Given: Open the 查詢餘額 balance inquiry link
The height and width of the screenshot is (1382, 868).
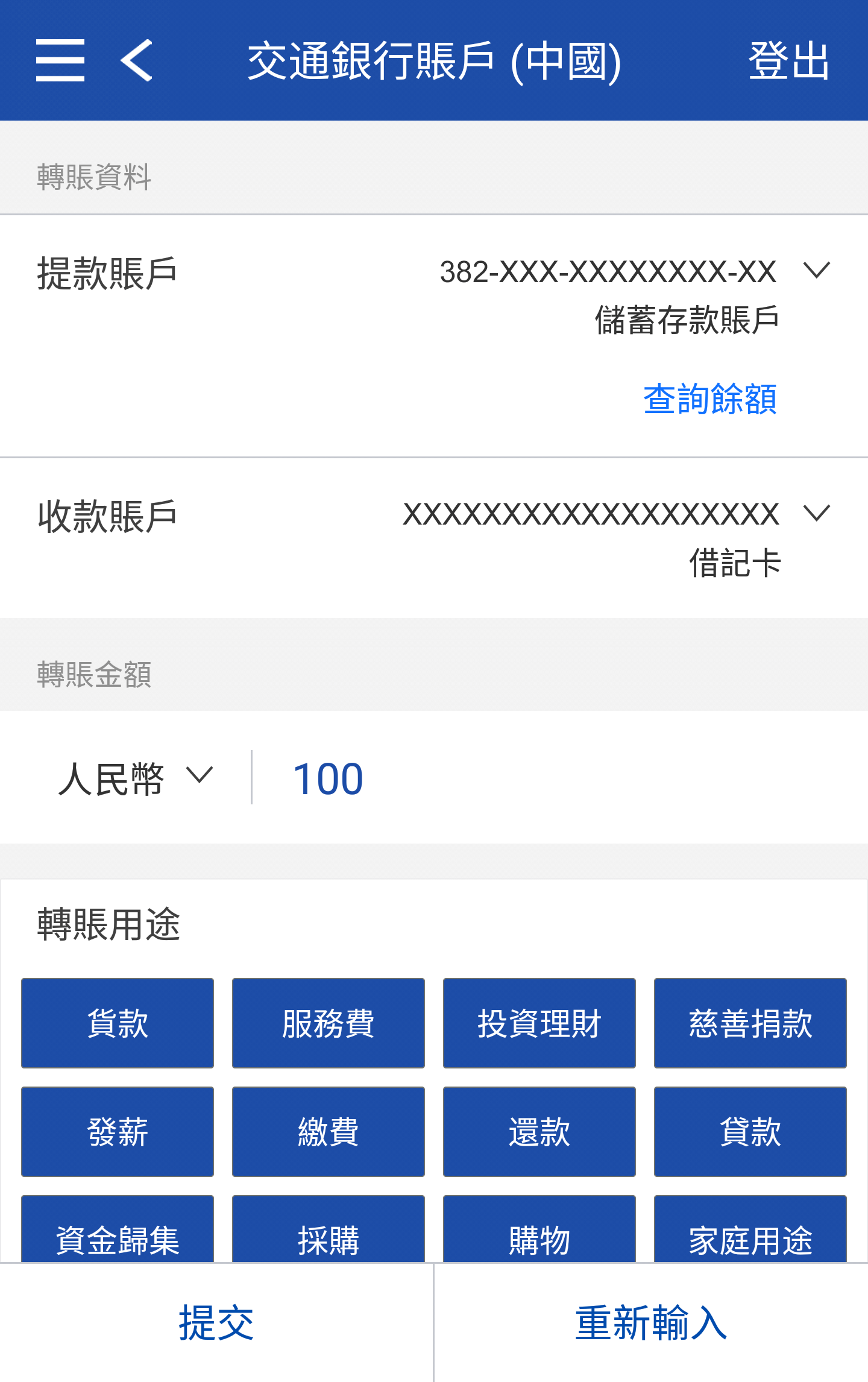Looking at the screenshot, I should pos(709,399).
